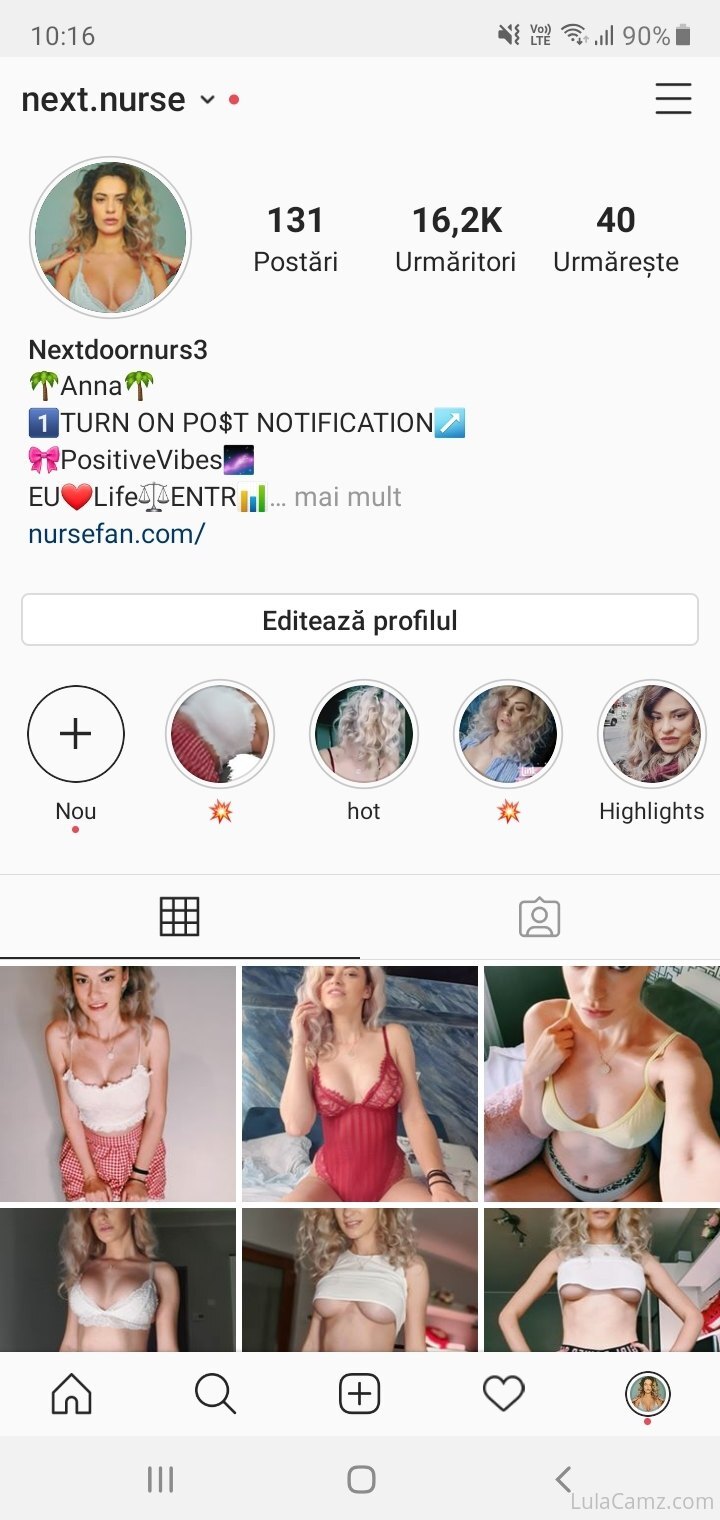Open the hamburger menu
The image size is (720, 1520).
pos(673,99)
